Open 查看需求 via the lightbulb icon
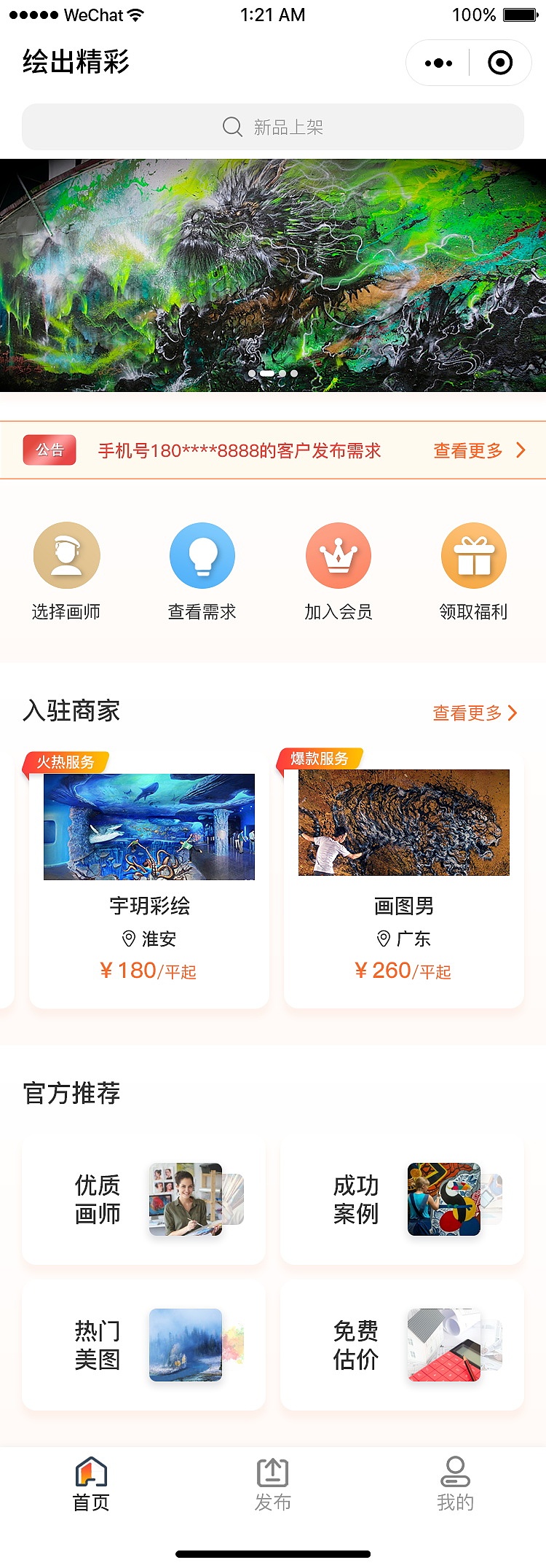 coord(202,555)
